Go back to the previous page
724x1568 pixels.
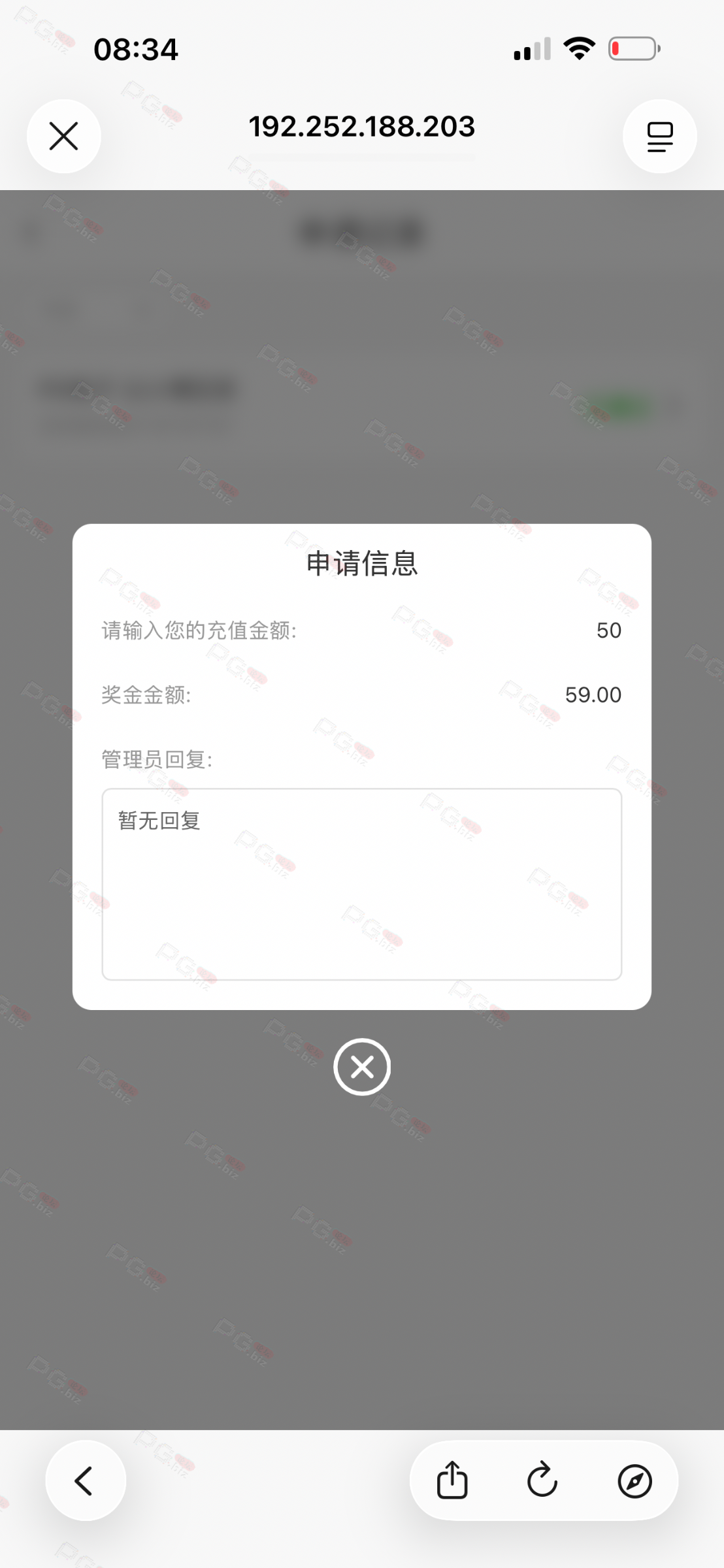coord(85,1480)
